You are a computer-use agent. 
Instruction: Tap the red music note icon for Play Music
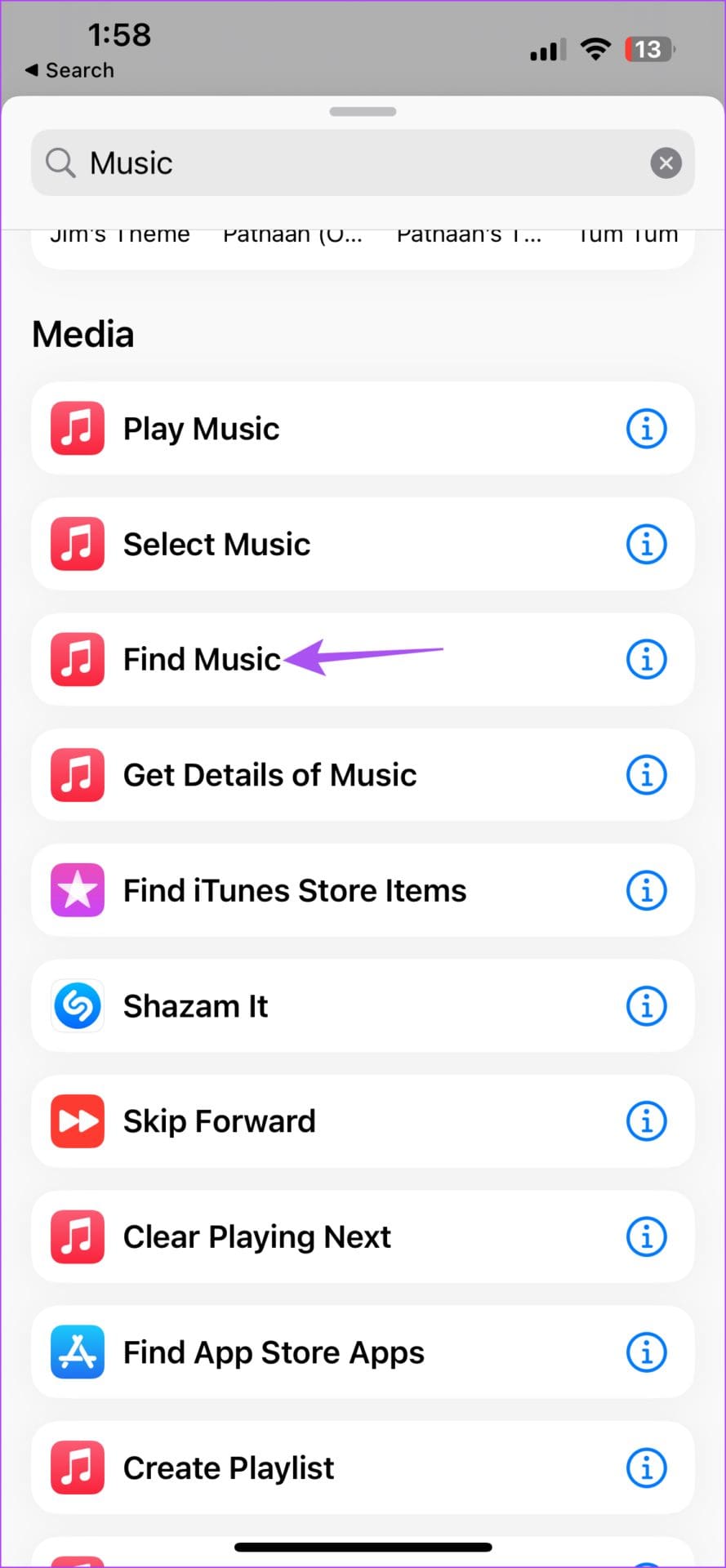tap(77, 428)
